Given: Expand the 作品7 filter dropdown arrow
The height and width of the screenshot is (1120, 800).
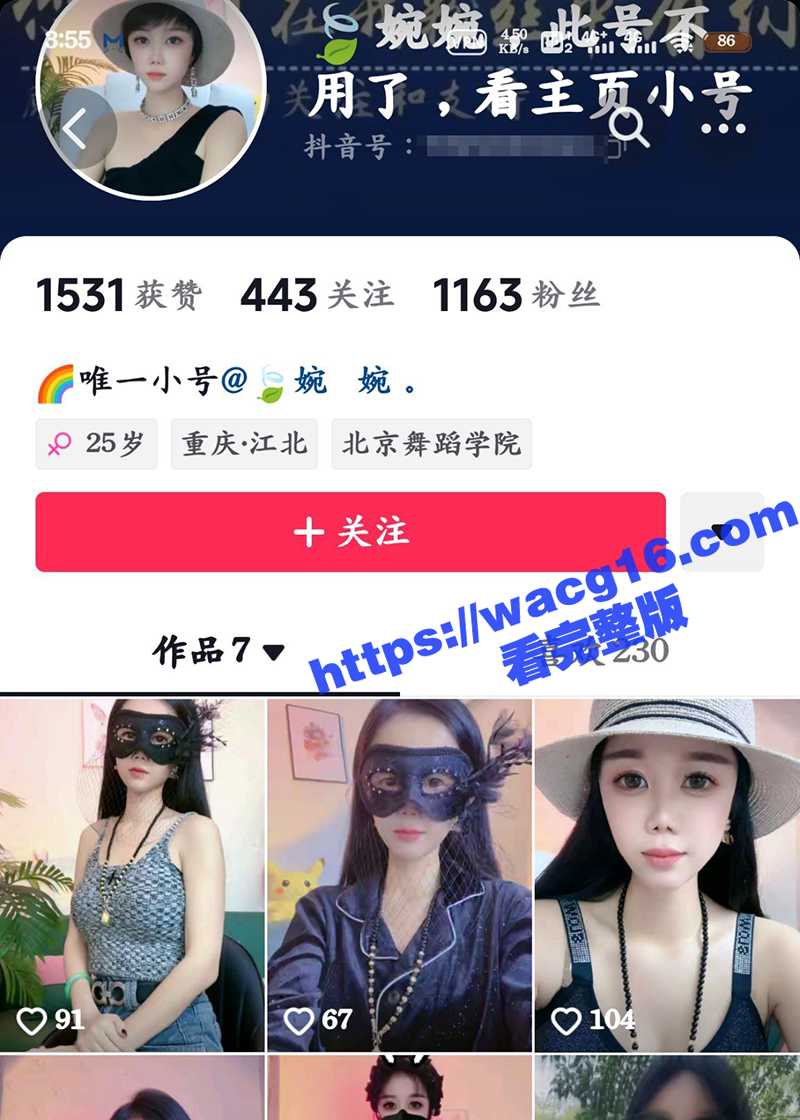Looking at the screenshot, I should (x=272, y=650).
